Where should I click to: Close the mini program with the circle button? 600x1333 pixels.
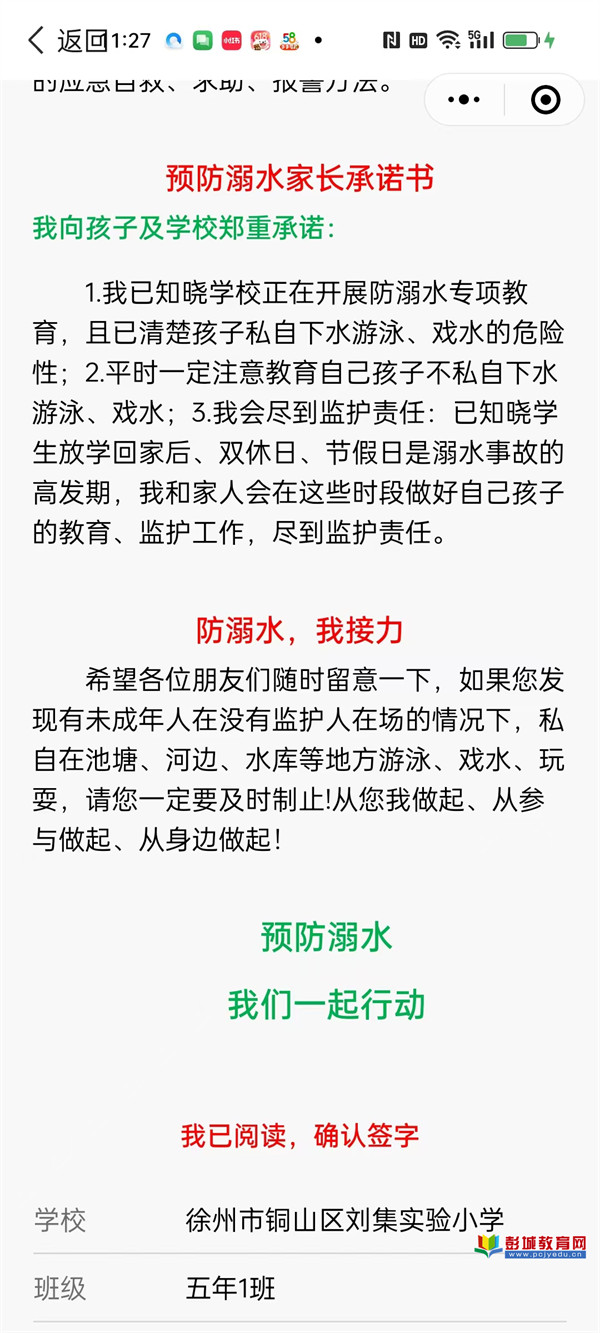[545, 99]
